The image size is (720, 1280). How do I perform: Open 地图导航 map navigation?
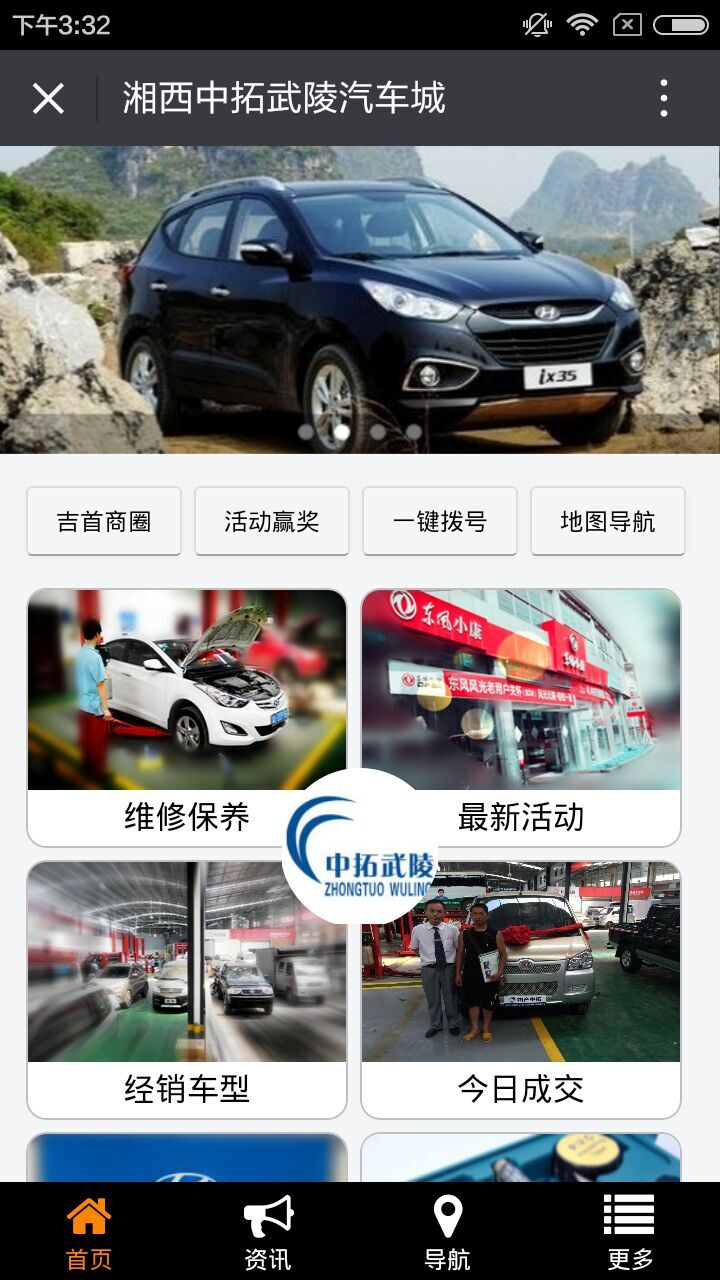pos(608,521)
